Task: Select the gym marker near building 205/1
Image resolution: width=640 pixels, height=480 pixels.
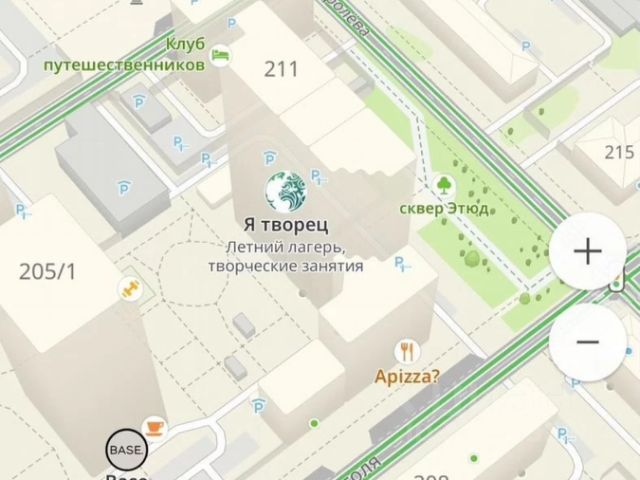Action: click(130, 290)
